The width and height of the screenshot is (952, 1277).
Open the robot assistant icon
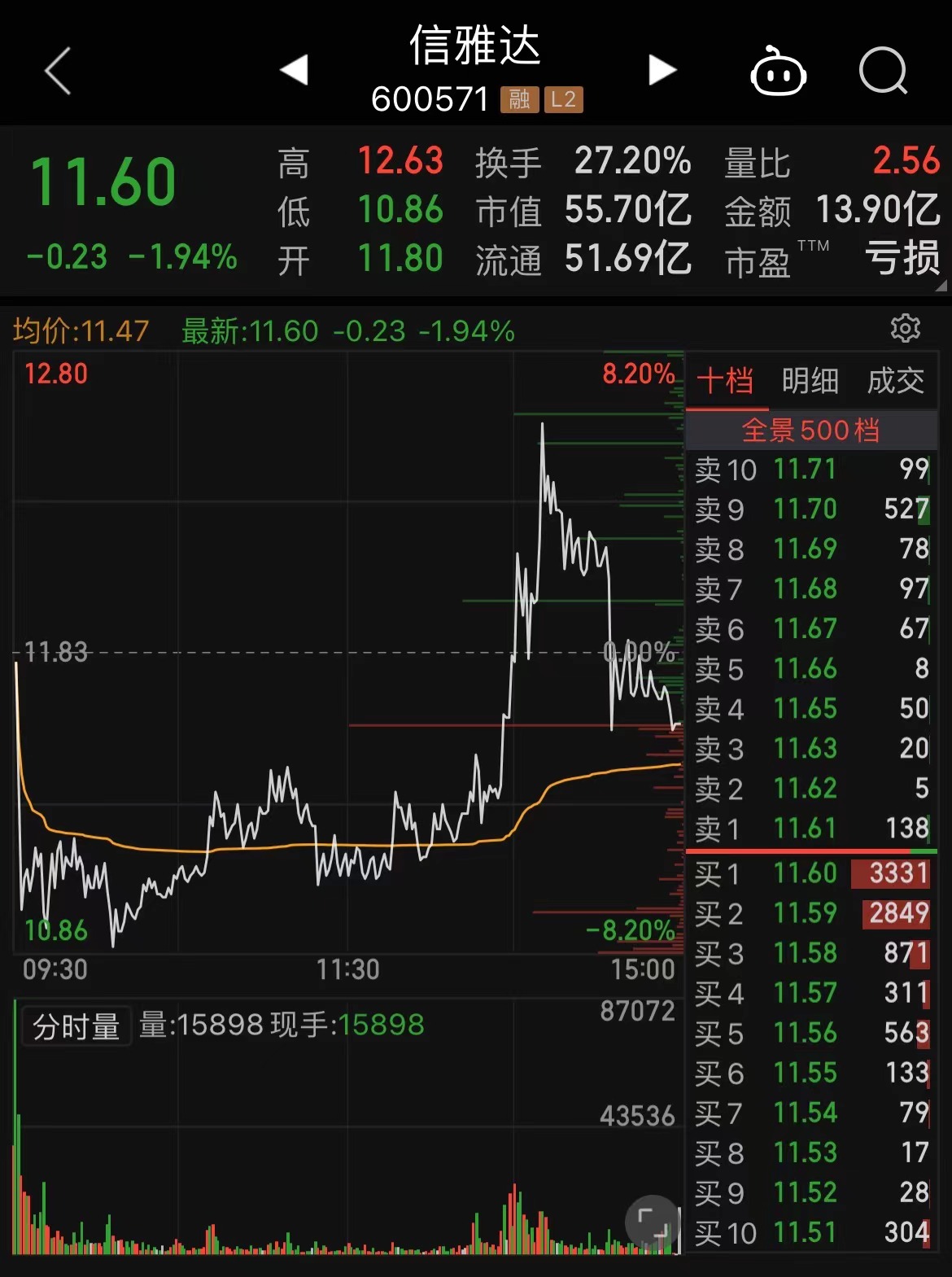click(777, 72)
